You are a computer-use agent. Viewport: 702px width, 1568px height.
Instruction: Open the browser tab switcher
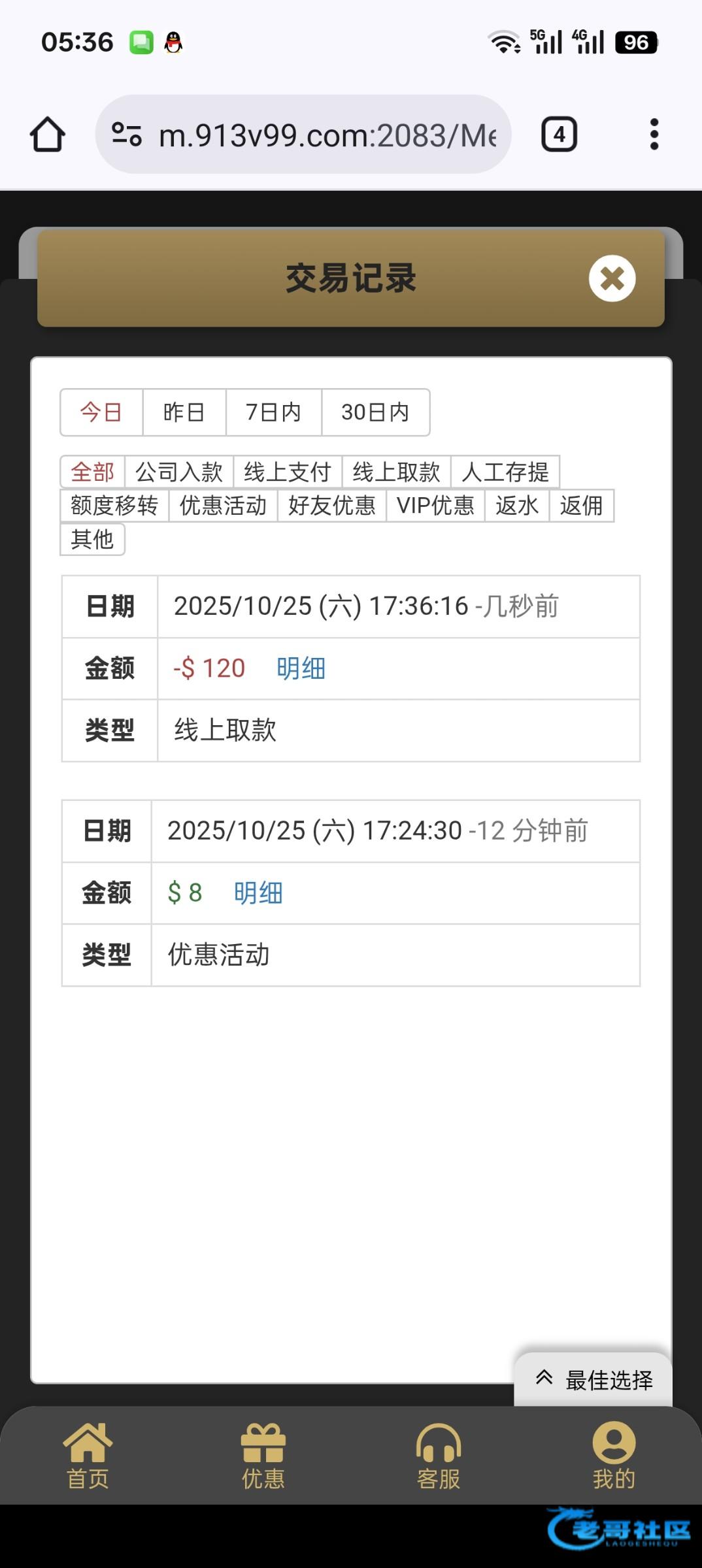(559, 135)
